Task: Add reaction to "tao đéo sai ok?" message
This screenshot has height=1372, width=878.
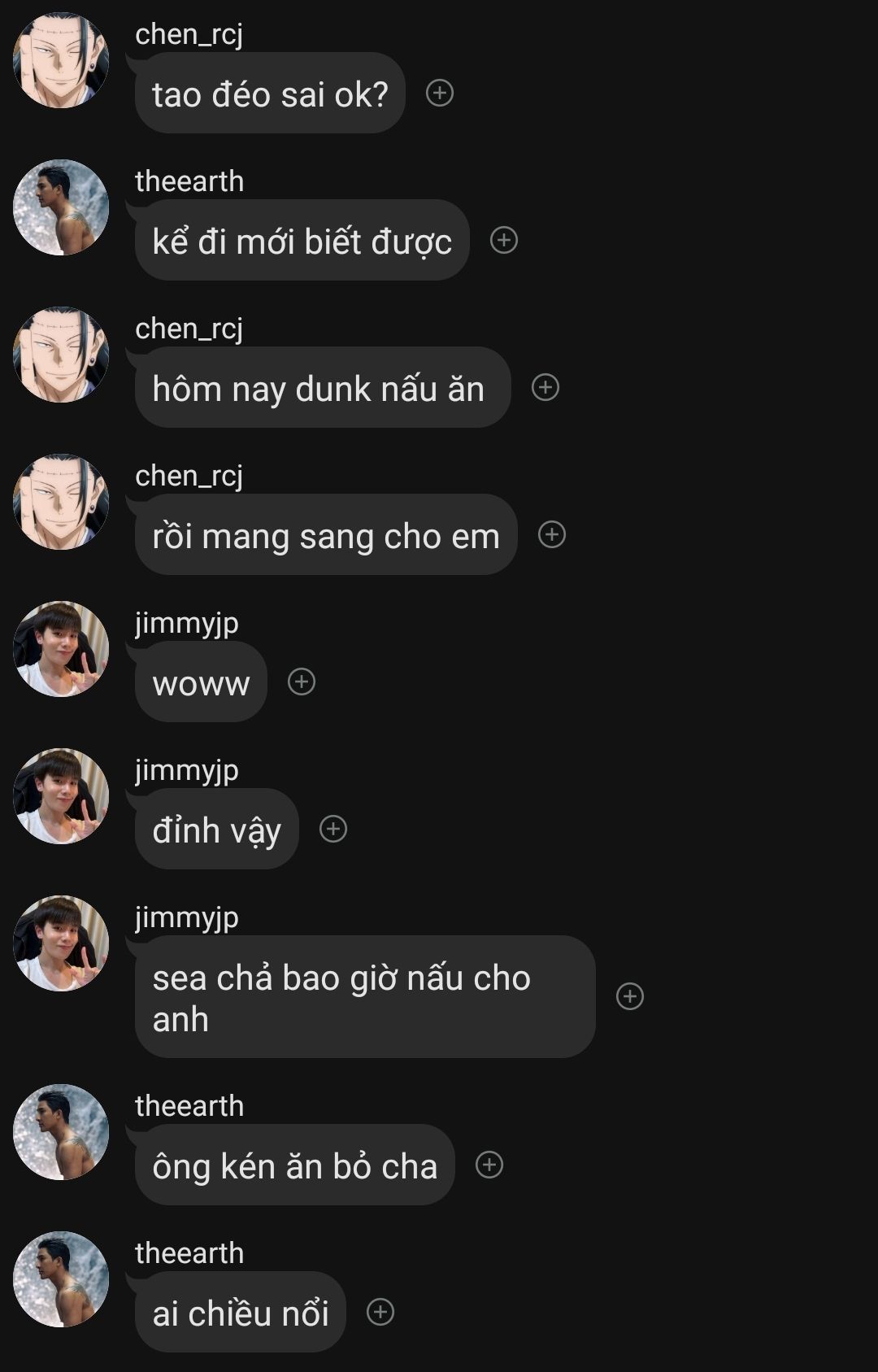Action: click(440, 94)
